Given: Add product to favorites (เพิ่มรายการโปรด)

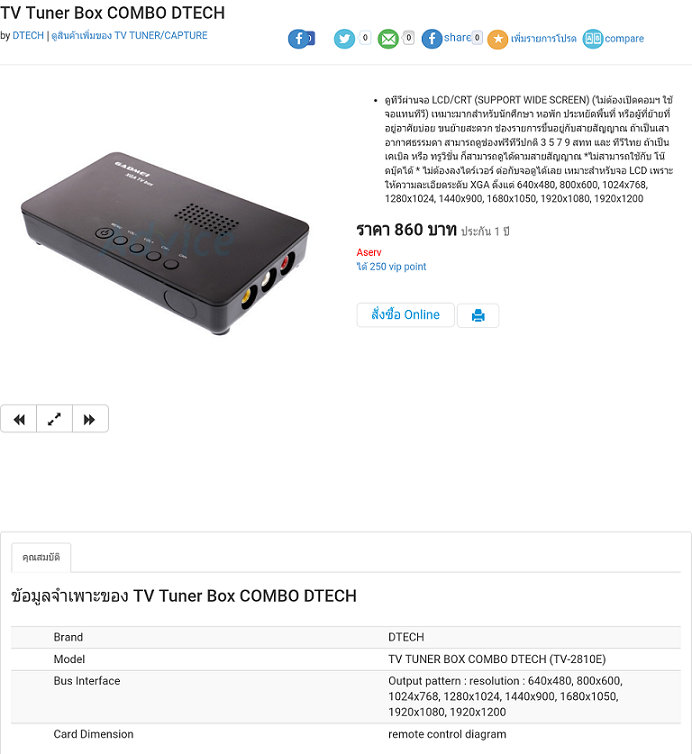Looking at the screenshot, I should 532,39.
